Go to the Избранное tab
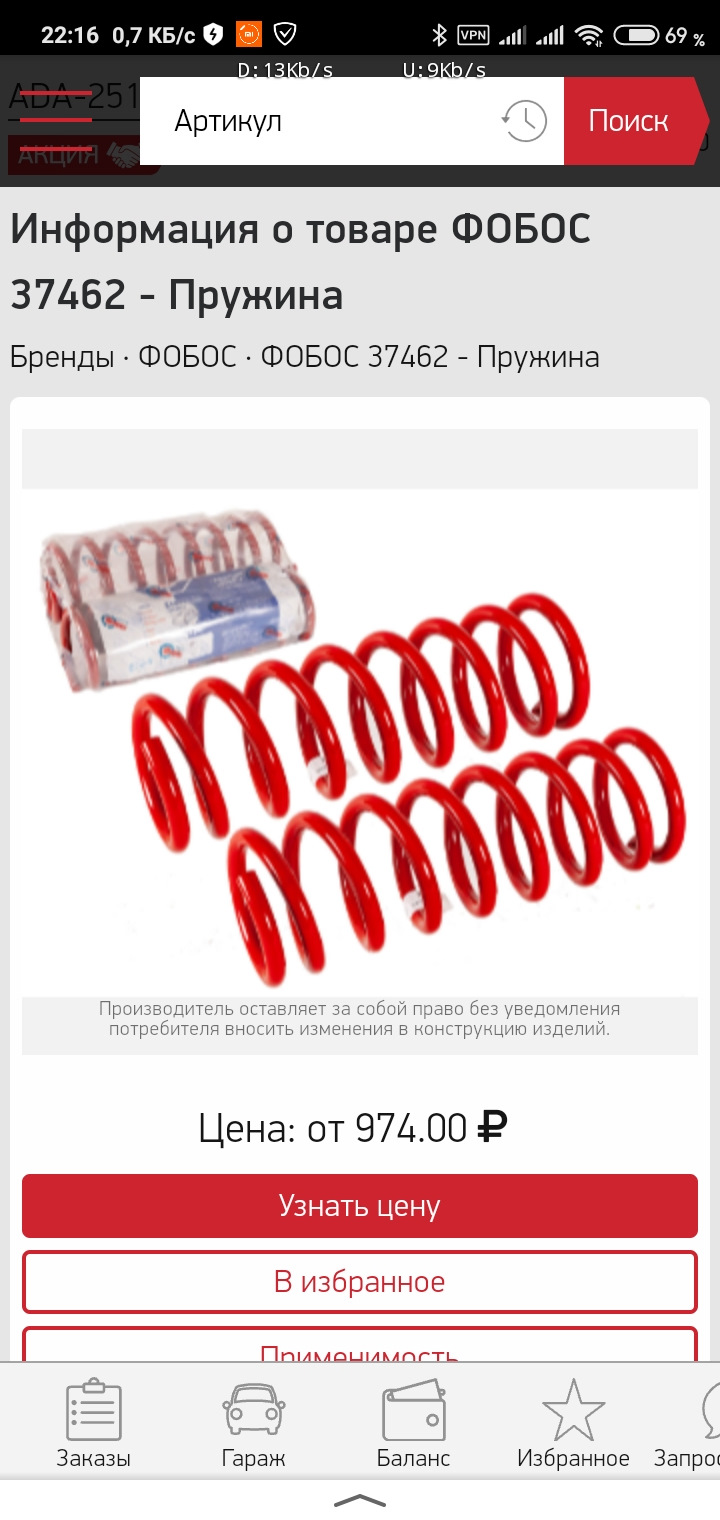Viewport: 720px width, 1520px height. pos(573,1424)
